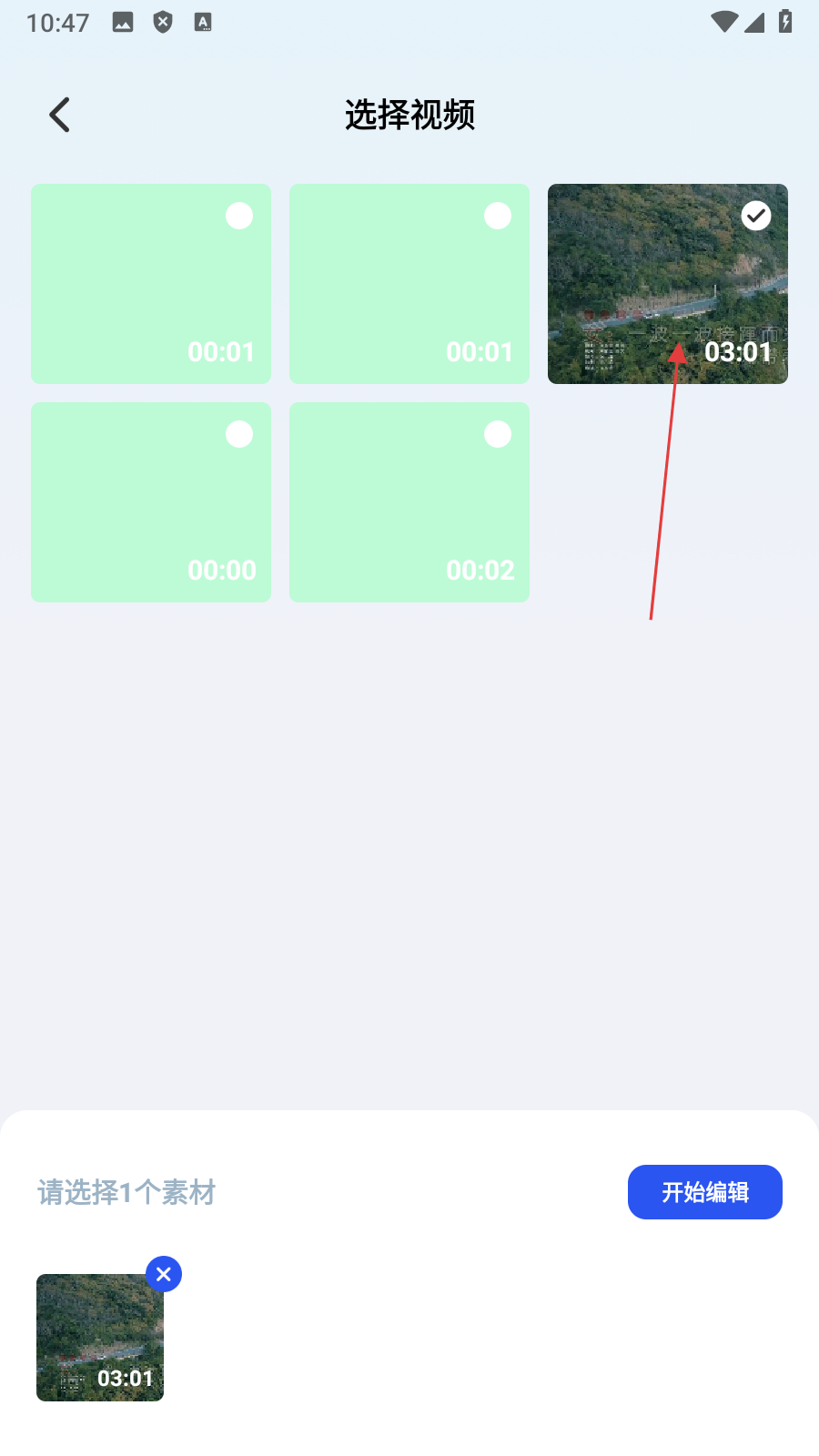Viewport: 819px width, 1456px height.
Task: Select the 00:00 video tile
Action: tap(151, 501)
